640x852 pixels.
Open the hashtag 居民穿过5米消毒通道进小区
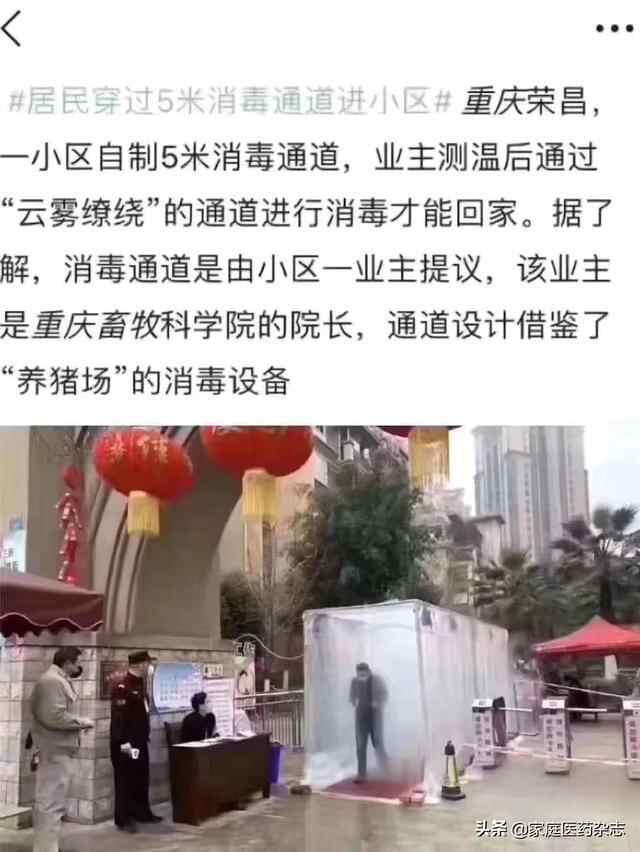coord(232,100)
